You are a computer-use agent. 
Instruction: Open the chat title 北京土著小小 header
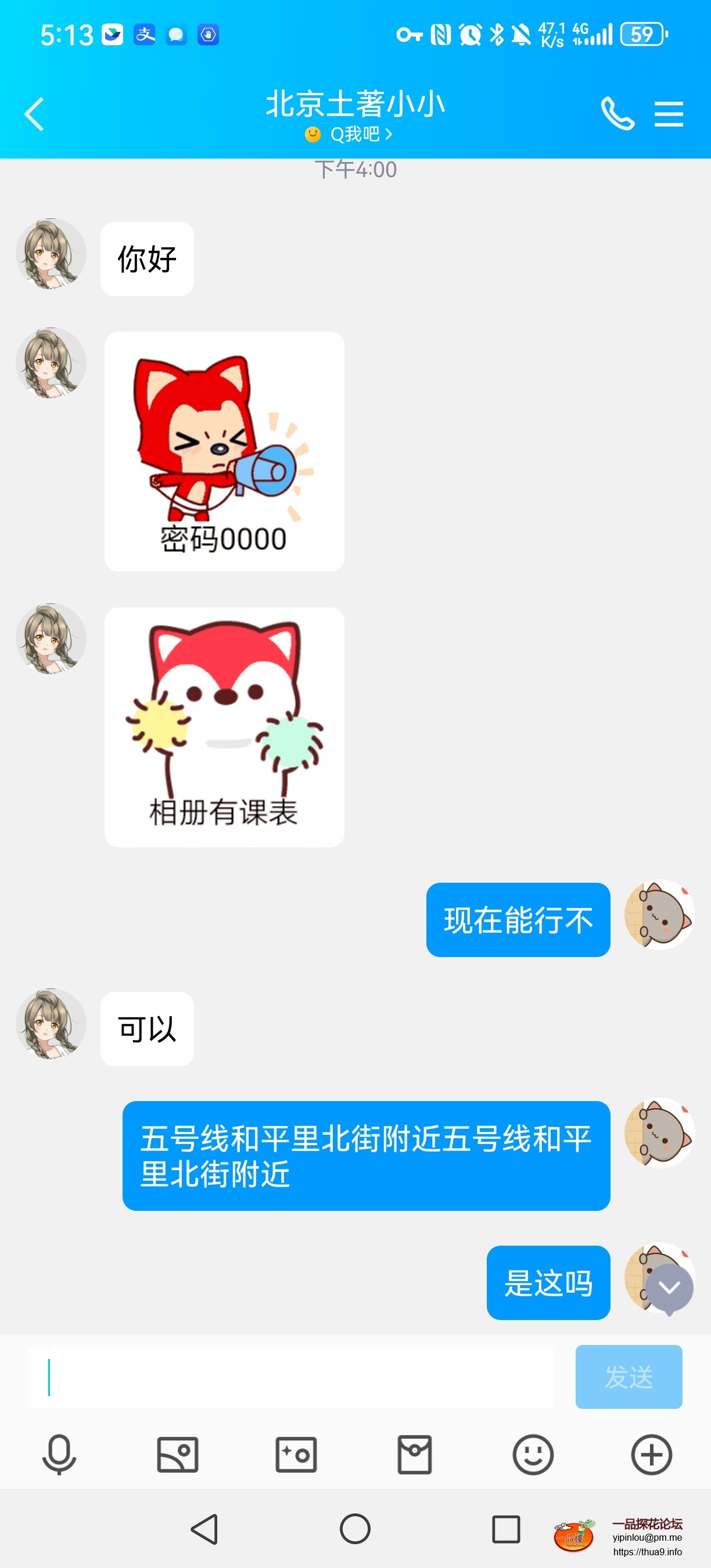[355, 103]
